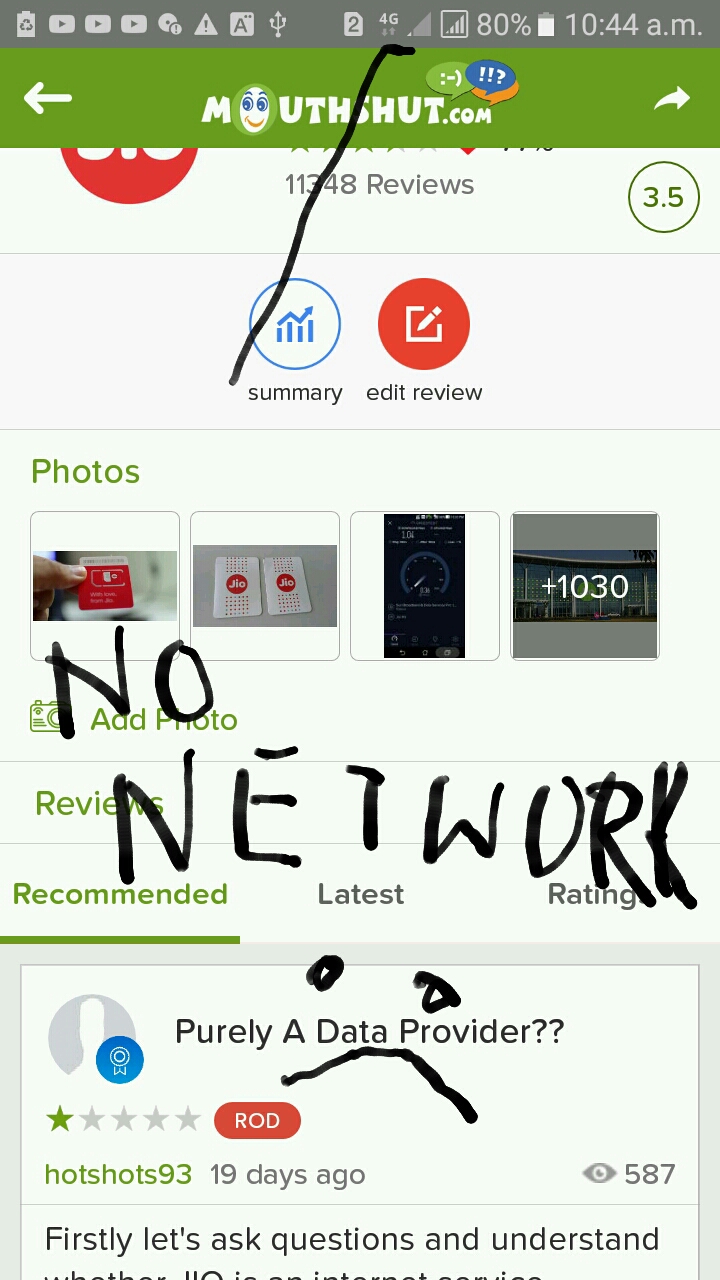Open hotshots93's profile

118,1174
